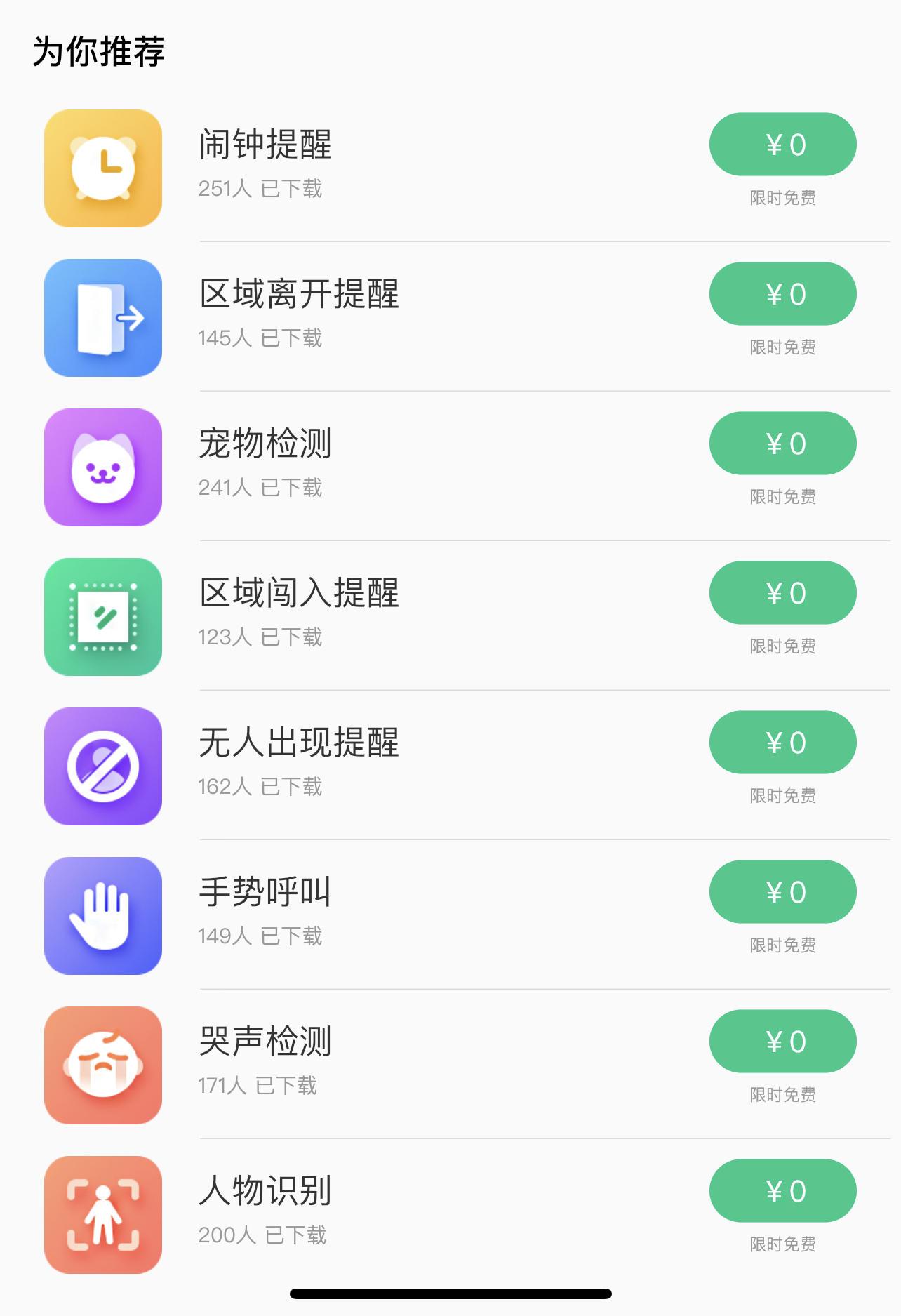Image resolution: width=901 pixels, height=1316 pixels.
Task: Get 区域闯入提醒 with its ¥0 button
Action: coord(782,593)
